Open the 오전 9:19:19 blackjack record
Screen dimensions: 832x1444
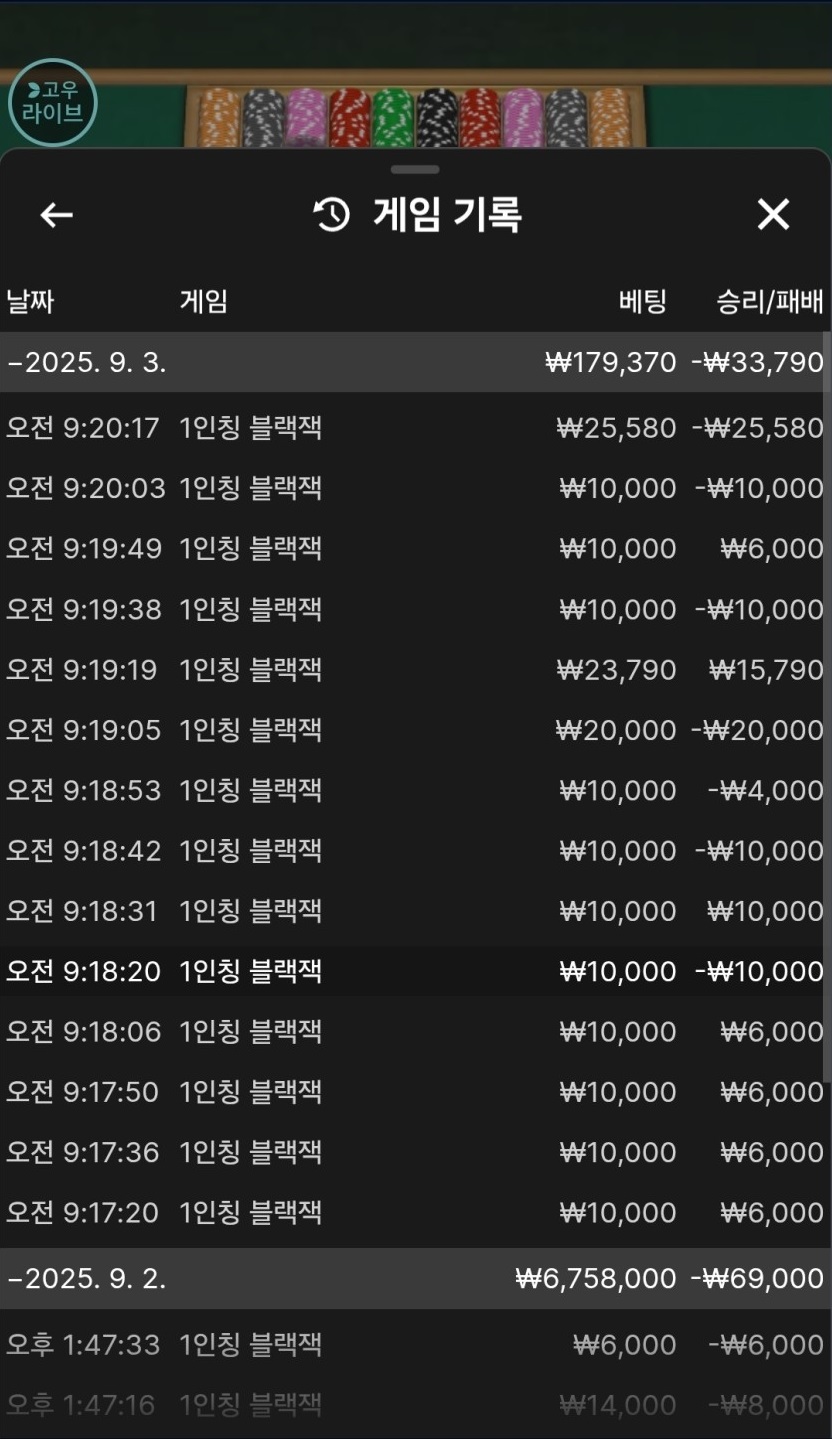415,669
